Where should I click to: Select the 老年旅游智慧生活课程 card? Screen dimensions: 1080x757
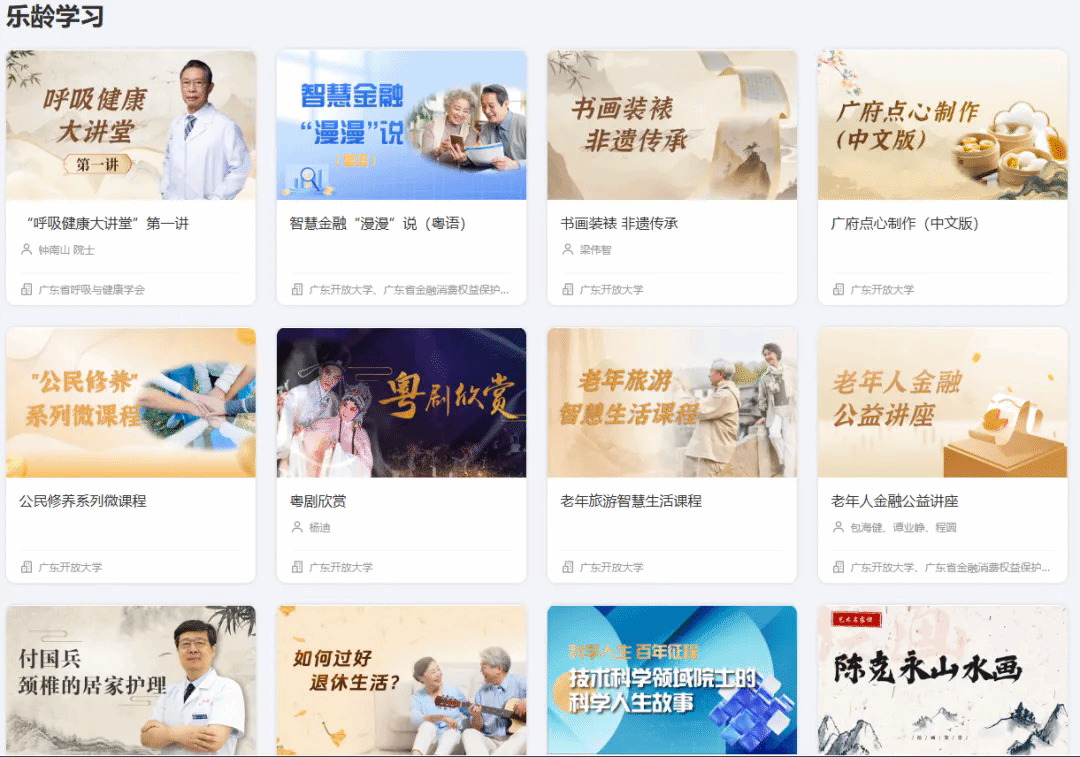click(x=672, y=403)
